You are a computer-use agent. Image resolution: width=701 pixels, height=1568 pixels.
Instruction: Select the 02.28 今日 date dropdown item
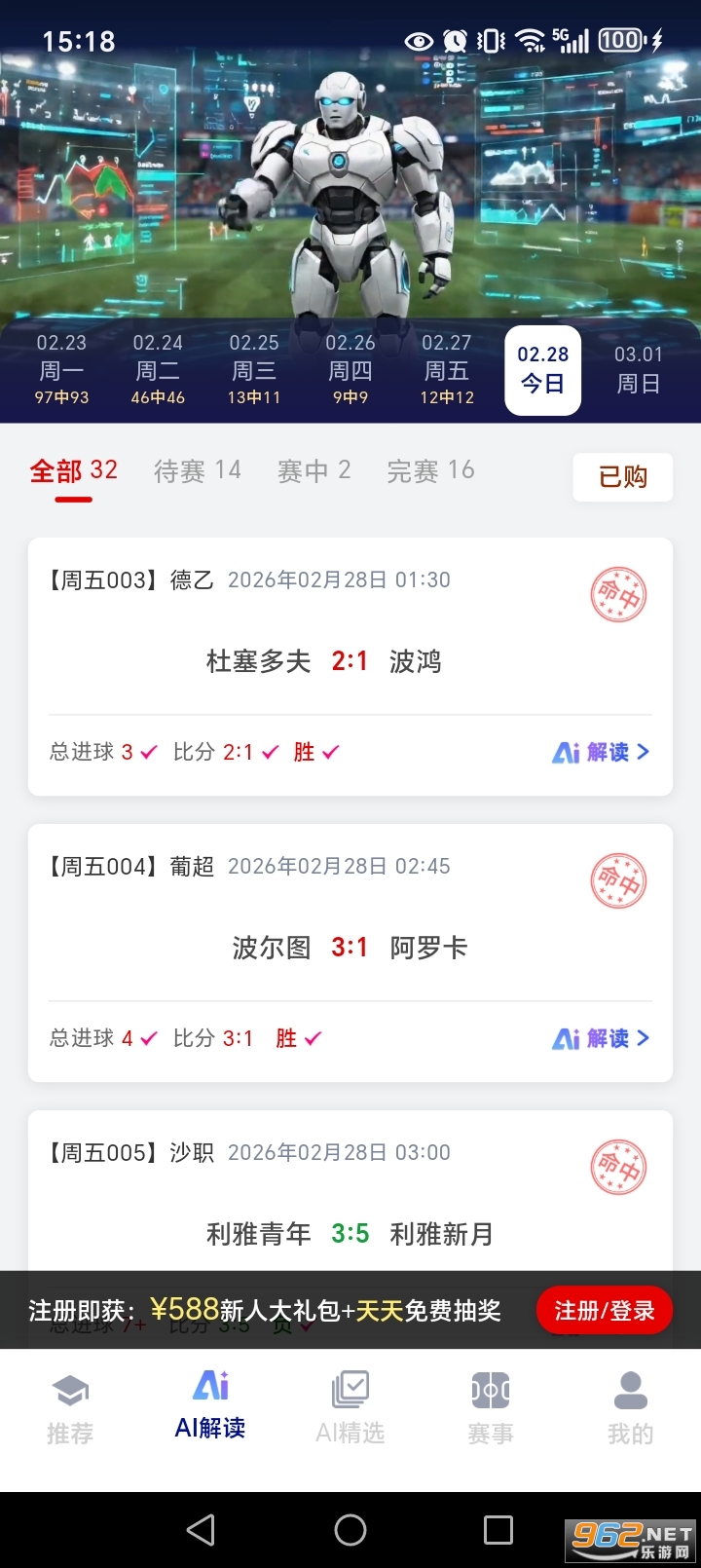[541, 370]
